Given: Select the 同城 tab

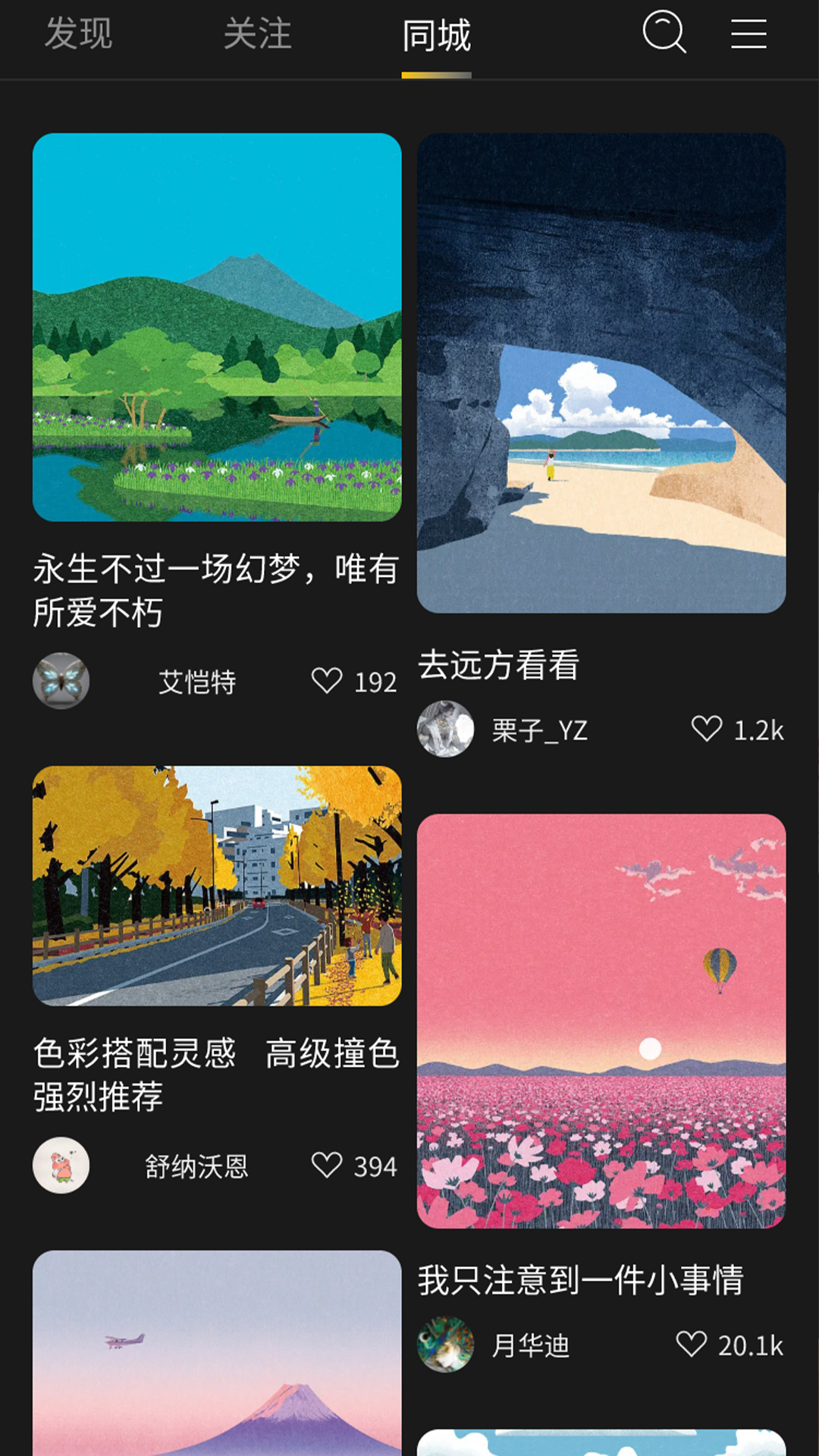Looking at the screenshot, I should pyautogui.click(x=437, y=36).
